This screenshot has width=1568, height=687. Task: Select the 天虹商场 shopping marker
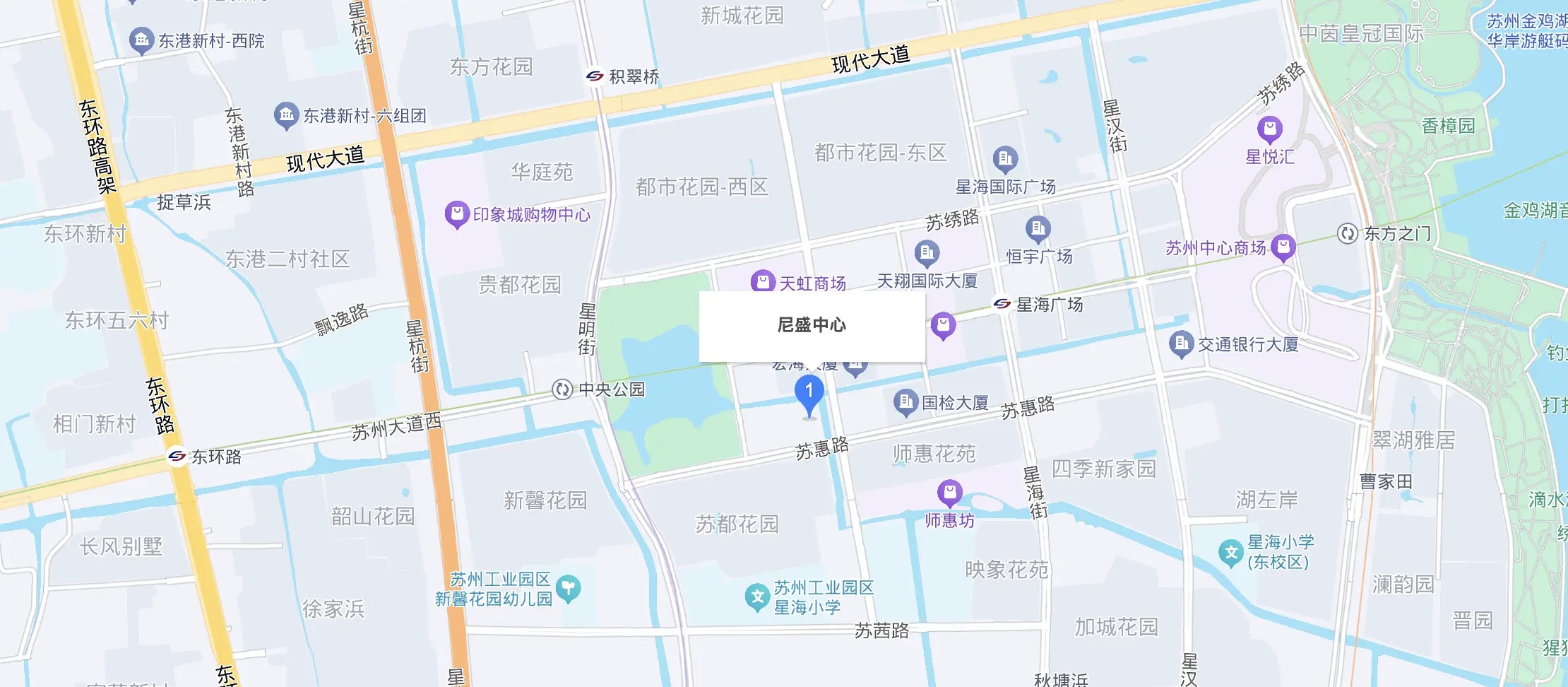[x=763, y=282]
